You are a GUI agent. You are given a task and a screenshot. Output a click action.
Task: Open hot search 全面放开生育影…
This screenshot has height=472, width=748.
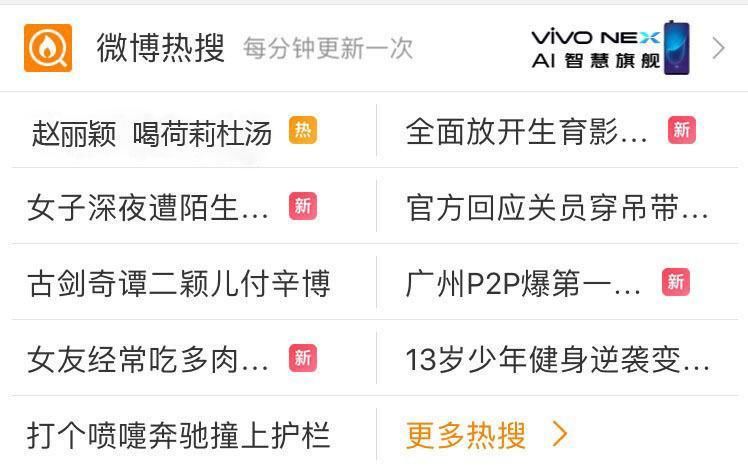pos(527,132)
